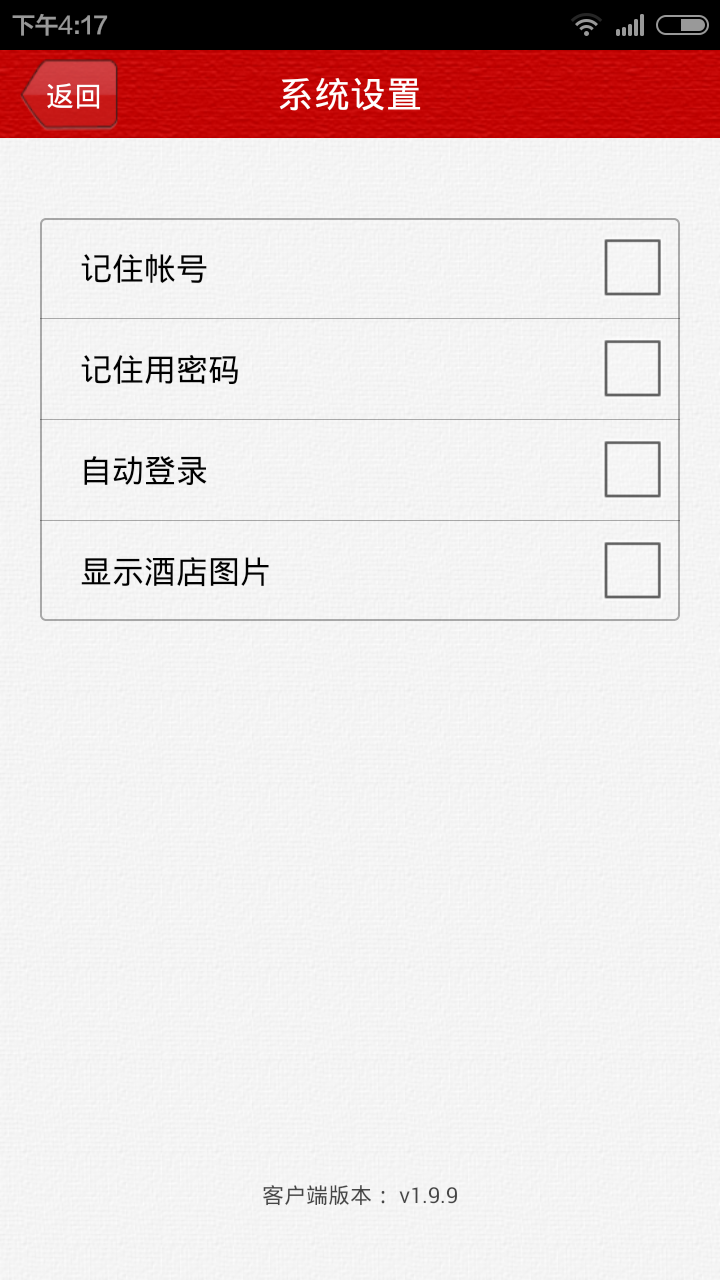This screenshot has width=720, height=1280.
Task: Tick the 自动登录 checkbox
Action: click(x=632, y=469)
